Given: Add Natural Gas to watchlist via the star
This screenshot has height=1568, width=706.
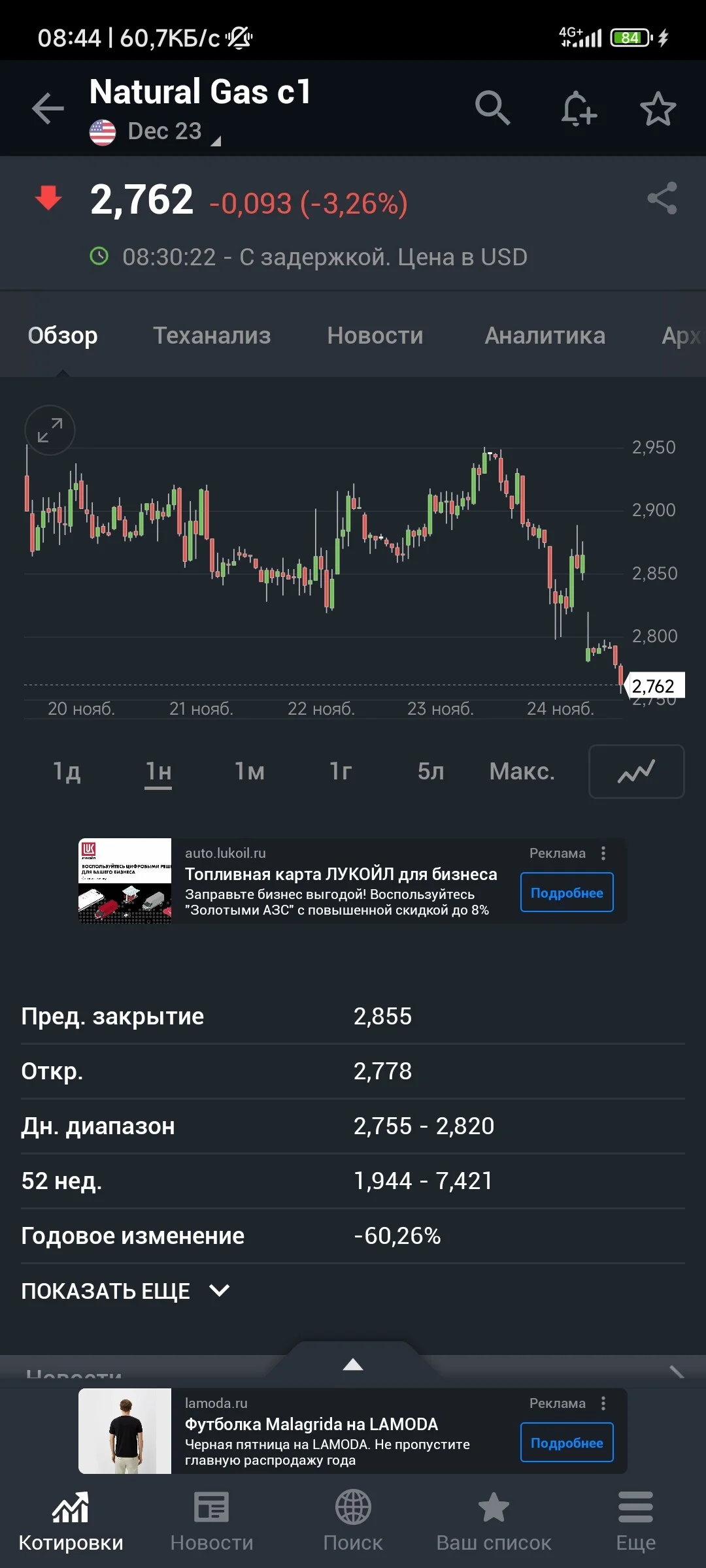Looking at the screenshot, I should point(658,108).
